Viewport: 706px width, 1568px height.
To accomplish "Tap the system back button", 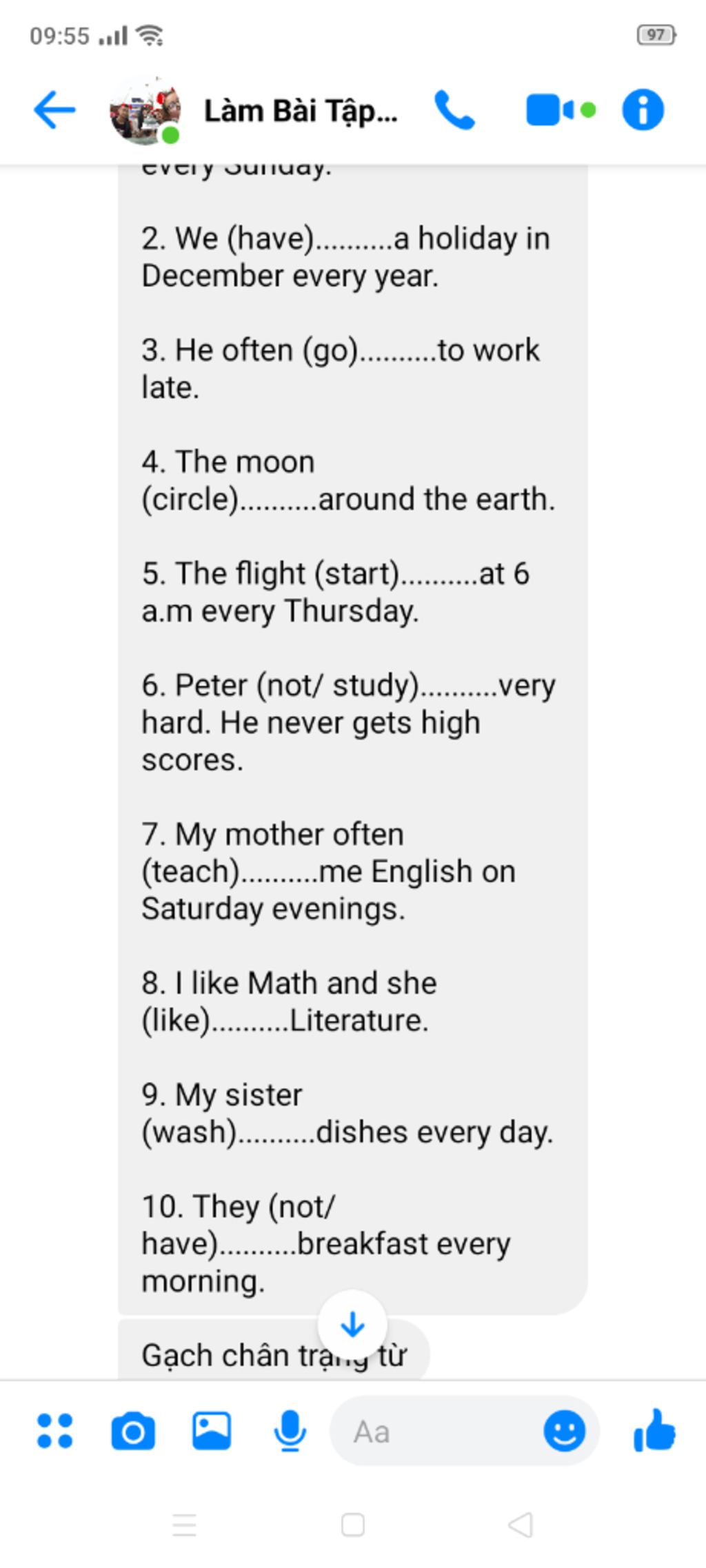I will coord(521,1525).
